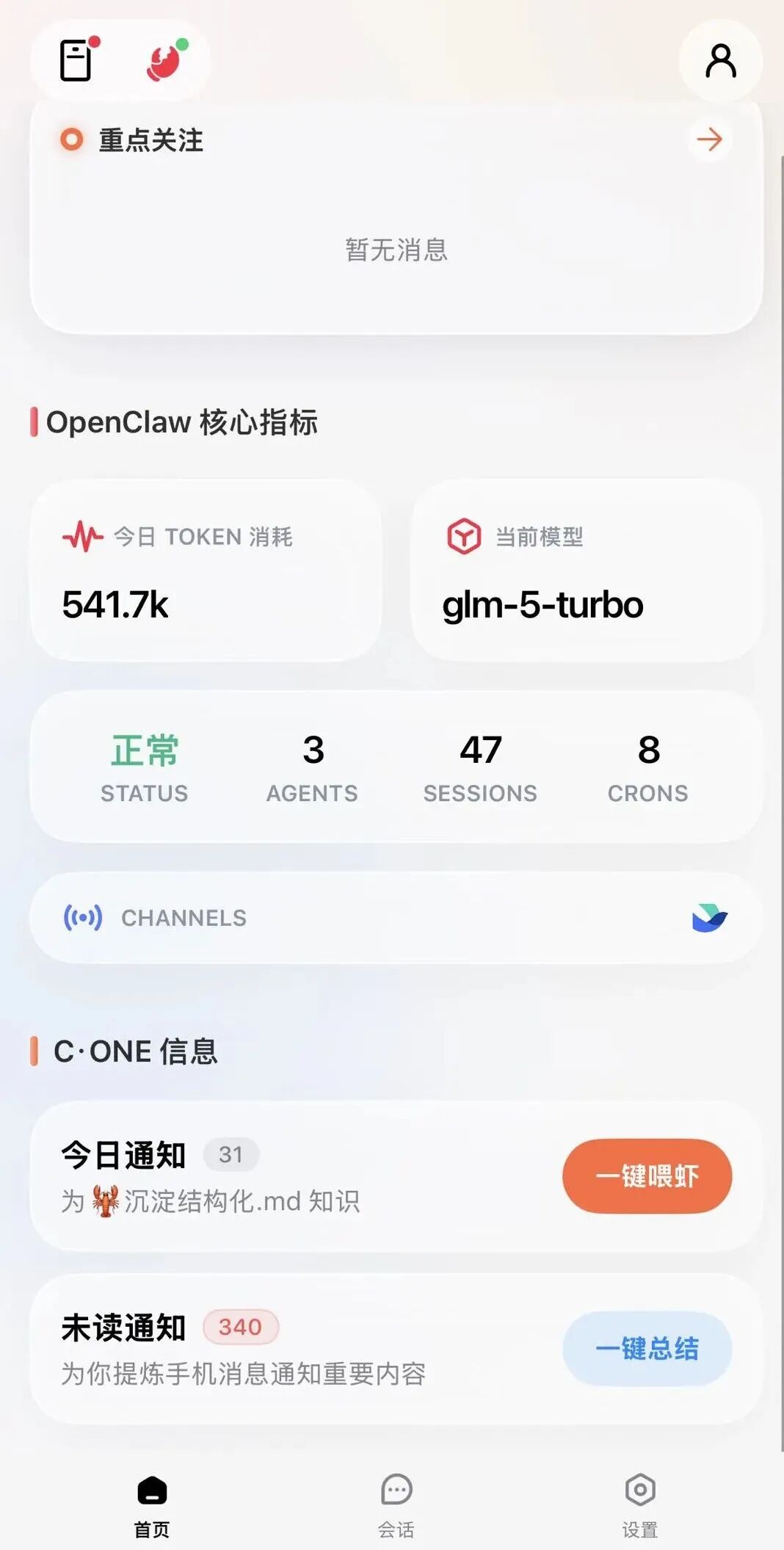Tap the 31 badge beside 今日通知
Image resolution: width=784 pixels, height=1550 pixels.
pos(231,1154)
